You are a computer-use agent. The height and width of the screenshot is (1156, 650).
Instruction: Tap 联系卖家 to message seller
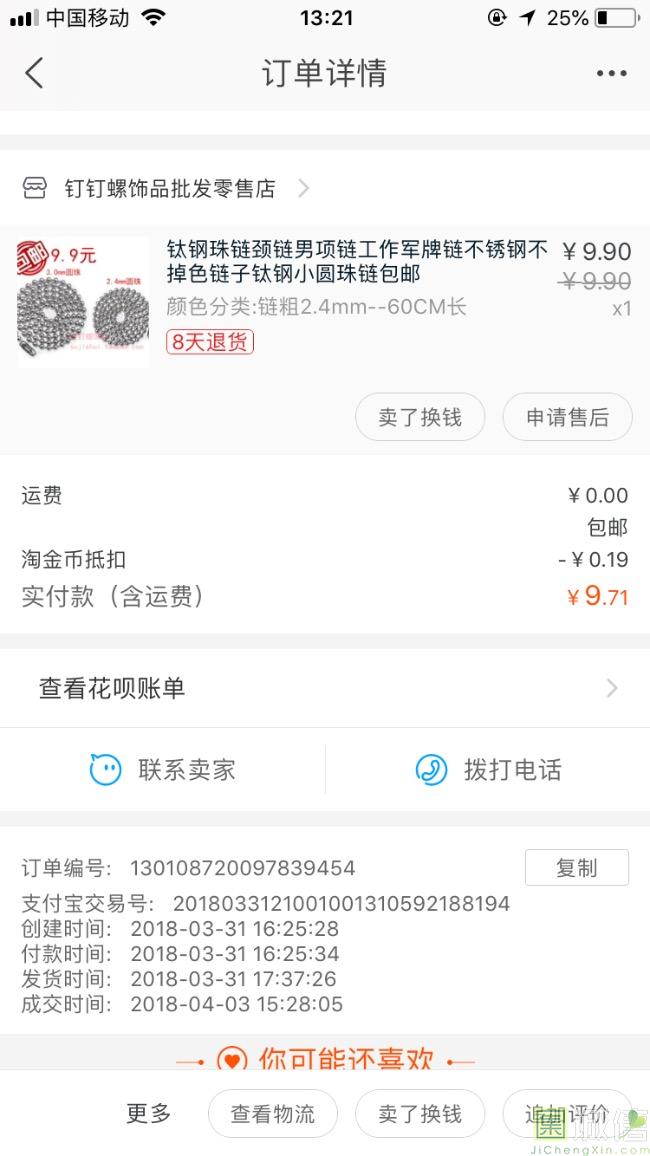[x=163, y=770]
